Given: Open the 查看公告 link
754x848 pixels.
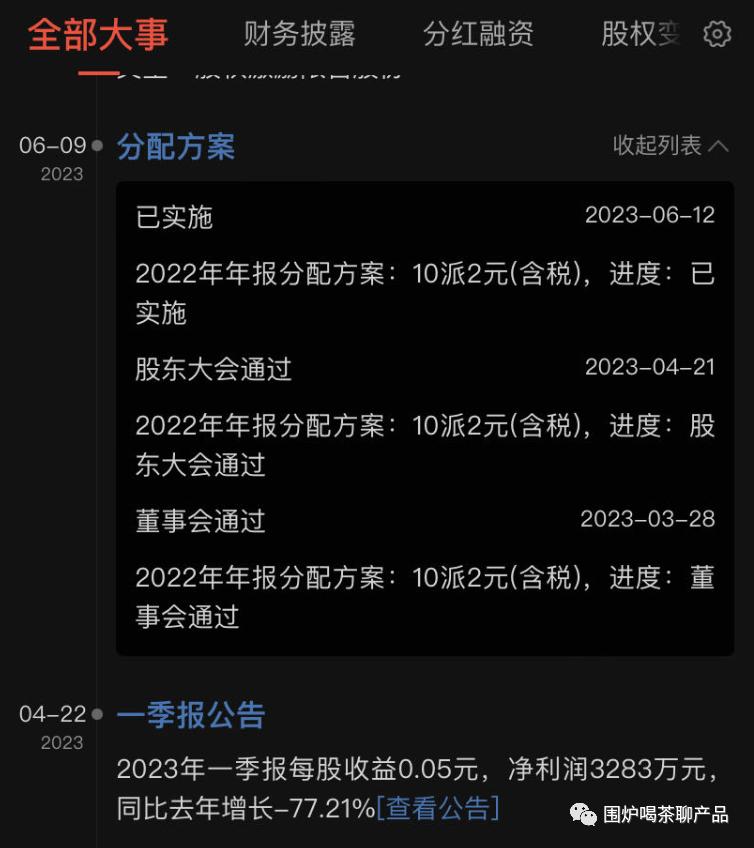Looking at the screenshot, I should tap(440, 810).
